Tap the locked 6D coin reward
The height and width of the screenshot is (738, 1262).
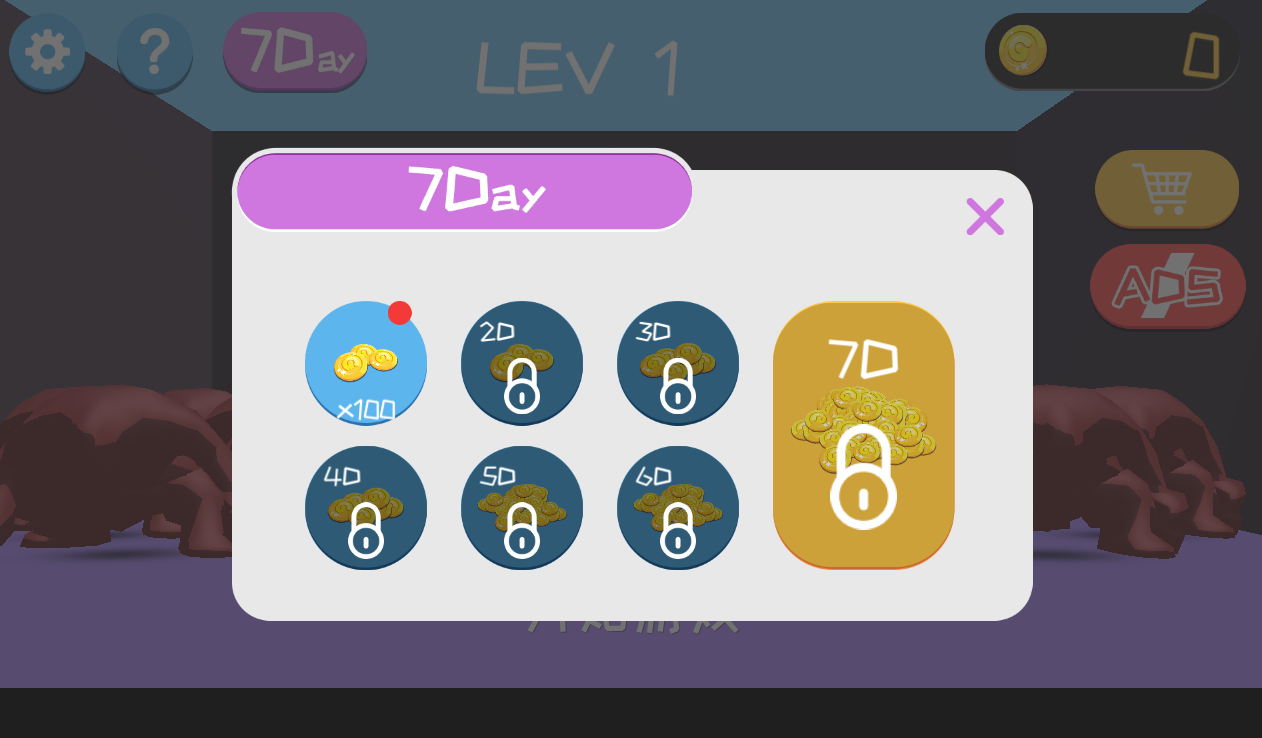(x=678, y=508)
